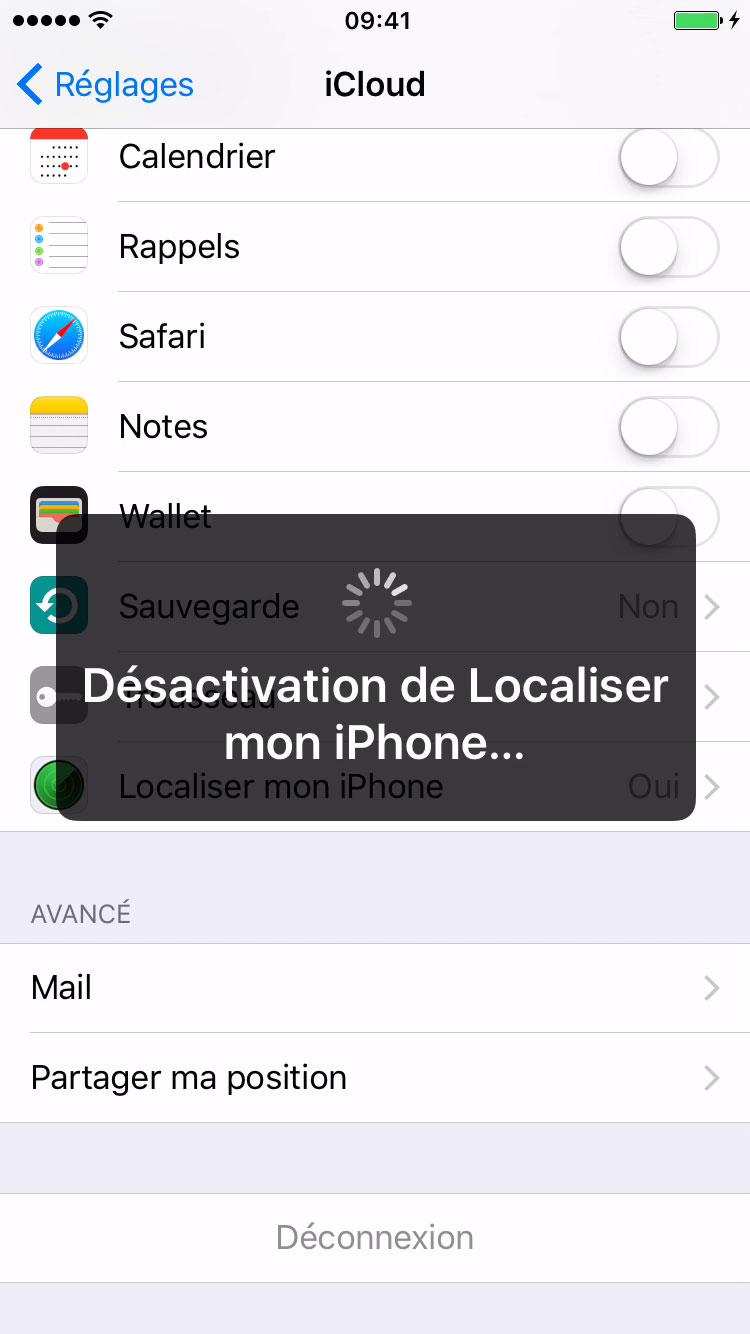
Task: Tap the Déconnexion button
Action: pyautogui.click(x=375, y=1238)
